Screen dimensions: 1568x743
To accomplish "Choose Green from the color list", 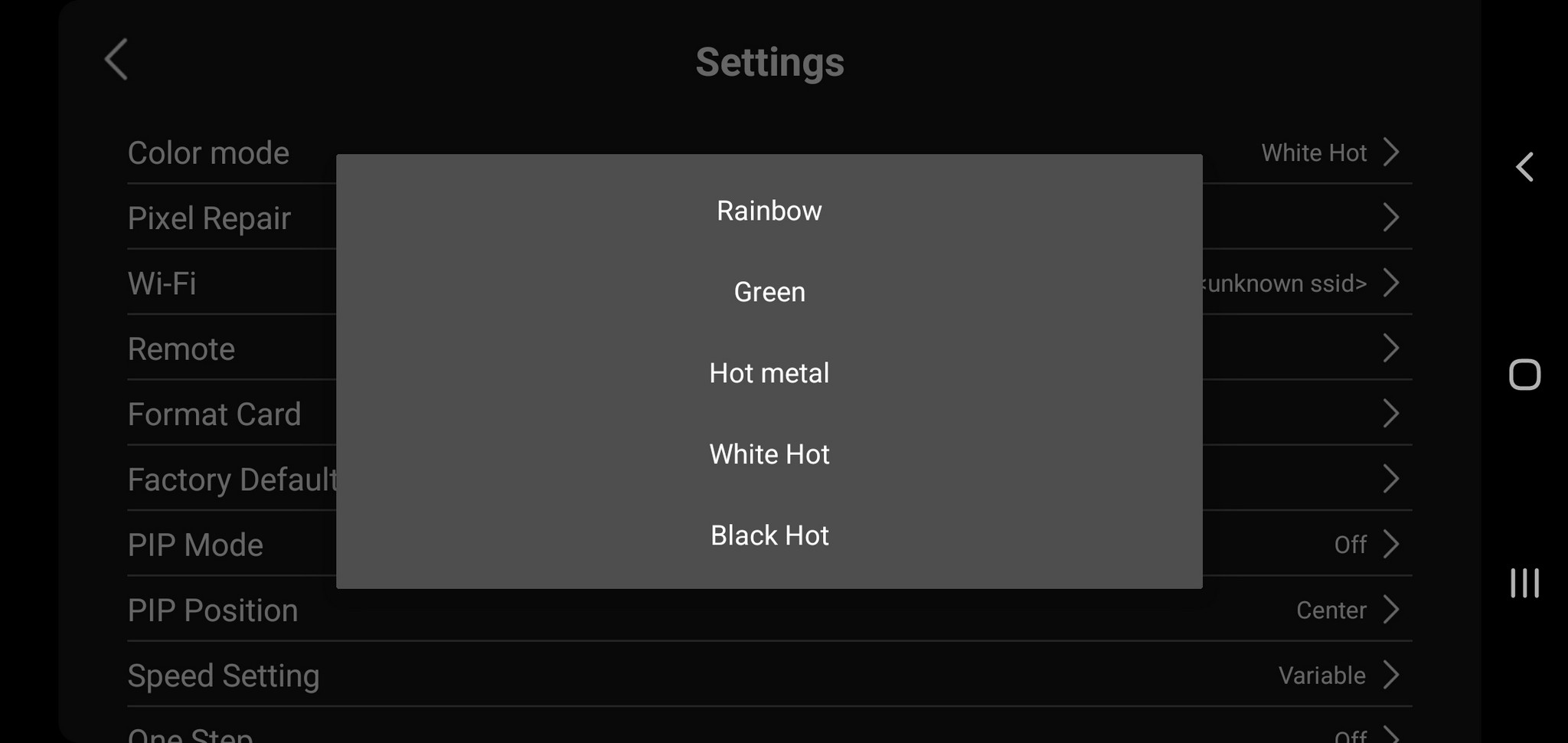I will click(769, 292).
